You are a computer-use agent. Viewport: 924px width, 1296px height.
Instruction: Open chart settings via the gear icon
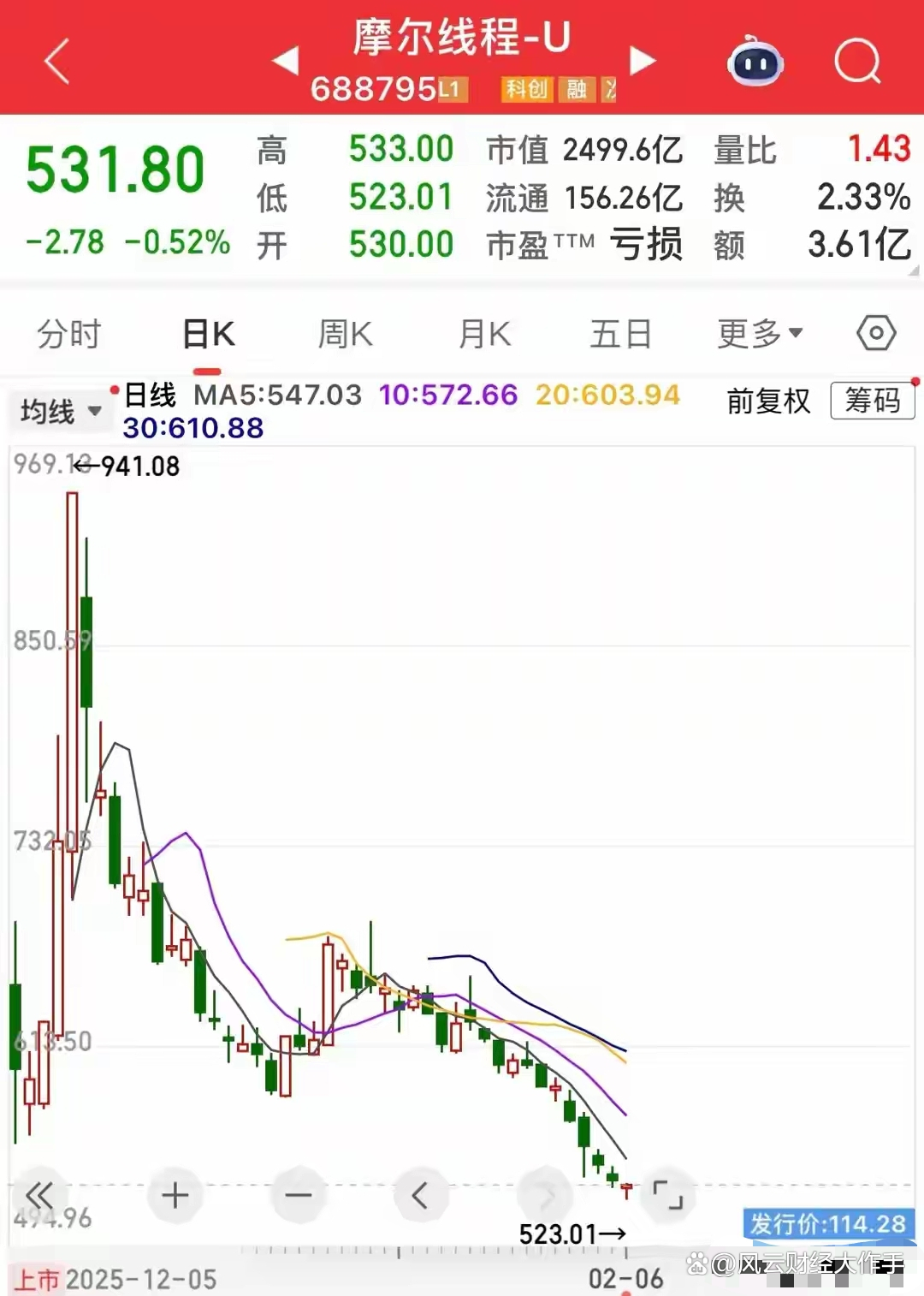coord(874,334)
